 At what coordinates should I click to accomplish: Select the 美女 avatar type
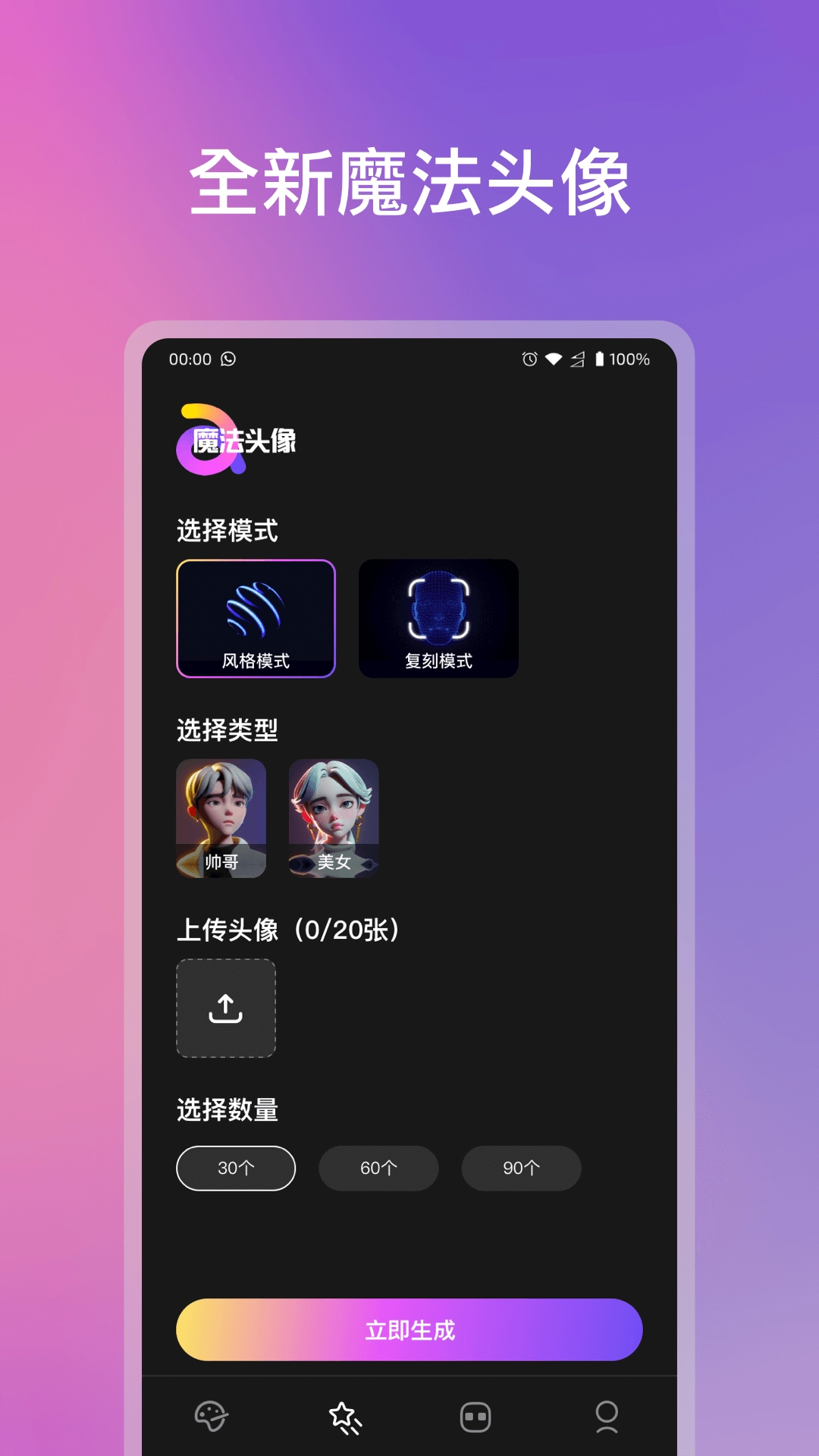333,817
